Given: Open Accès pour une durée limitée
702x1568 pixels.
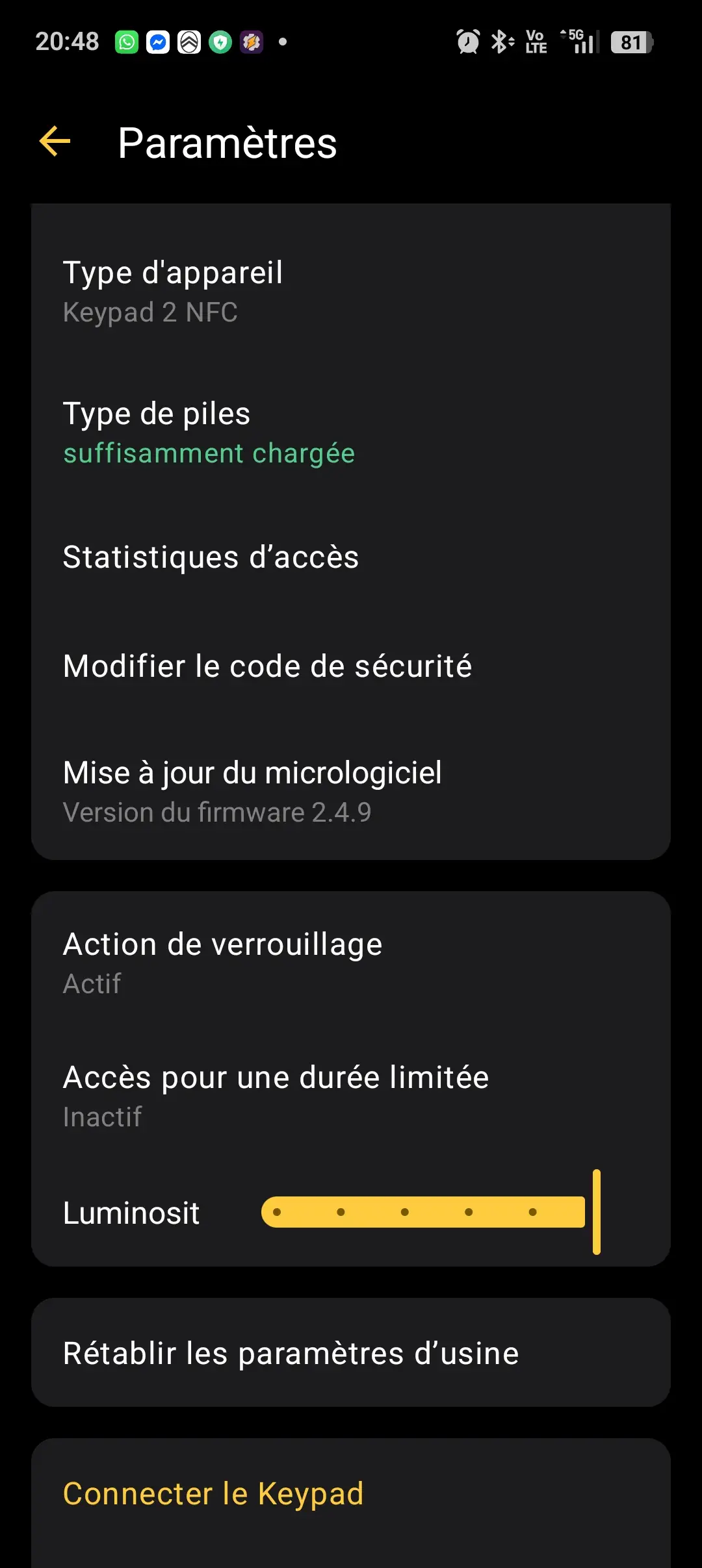Looking at the screenshot, I should coord(351,1096).
